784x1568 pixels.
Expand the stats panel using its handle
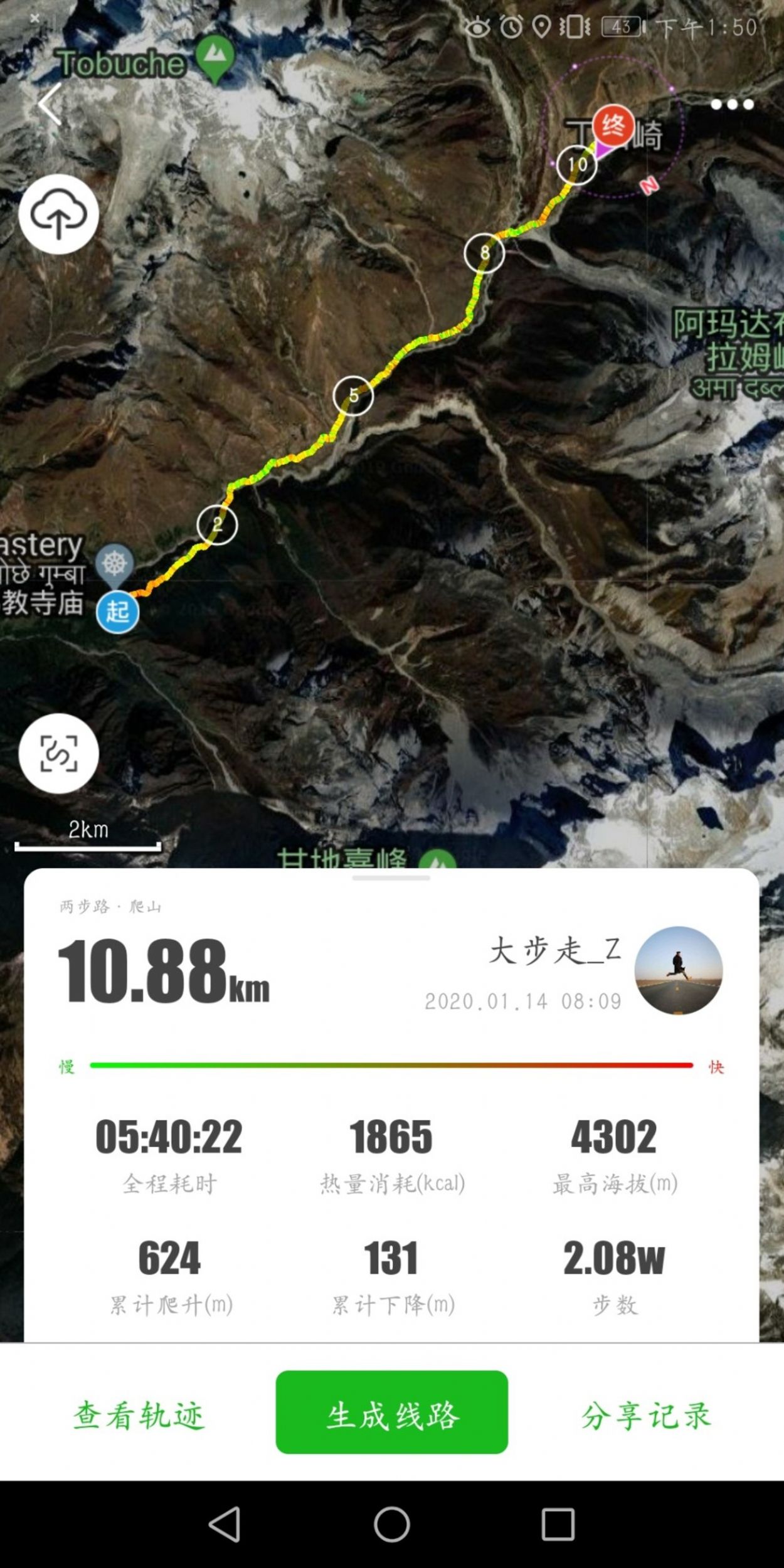(391, 878)
